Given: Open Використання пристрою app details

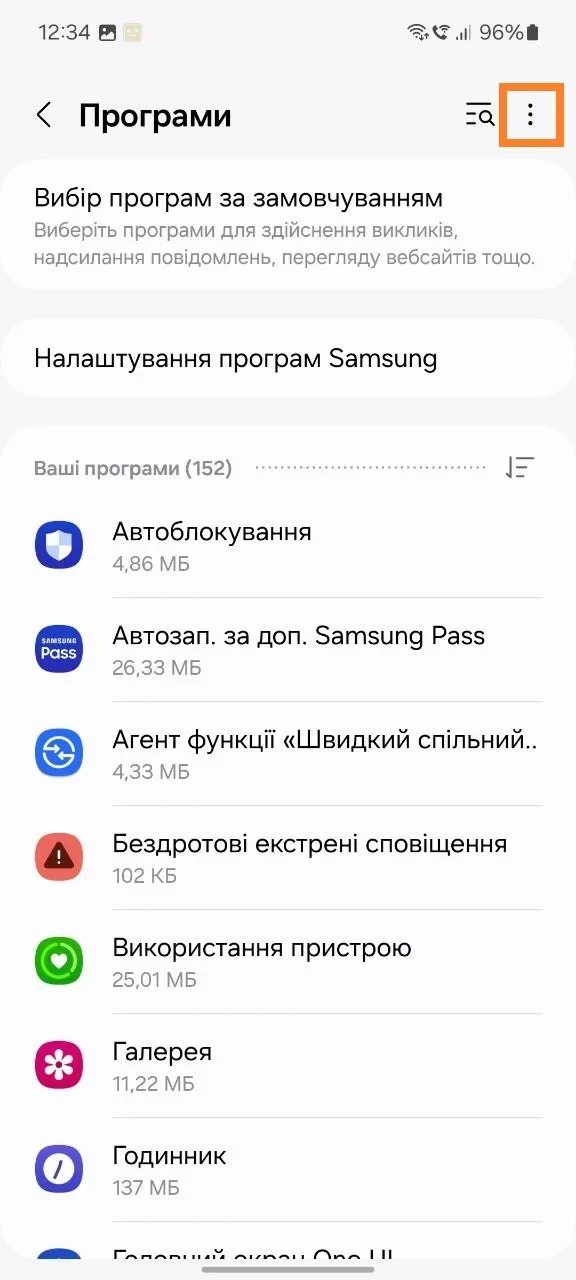Looking at the screenshot, I should click(288, 962).
